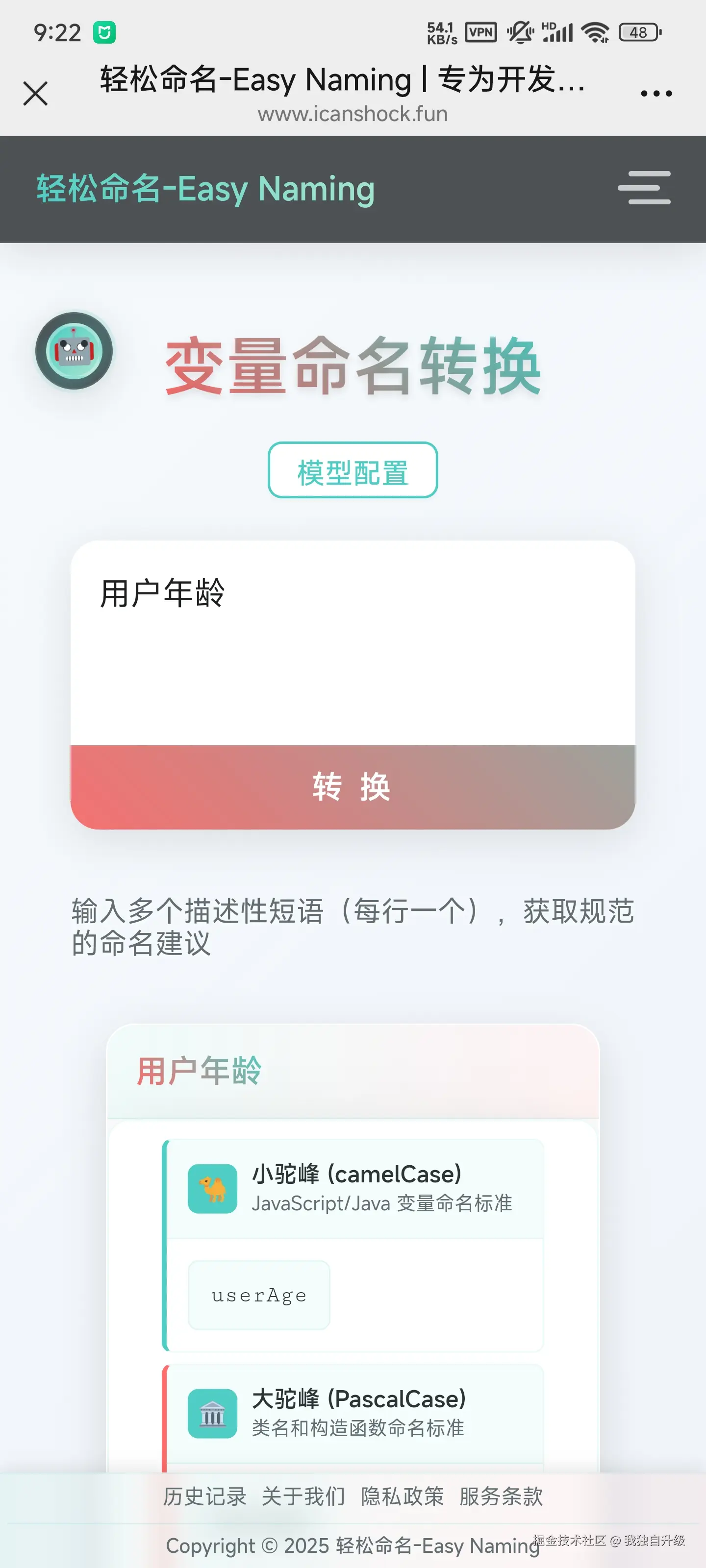Viewport: 706px width, 1568px height.
Task: Select the userAge code result box
Action: coord(258,1295)
